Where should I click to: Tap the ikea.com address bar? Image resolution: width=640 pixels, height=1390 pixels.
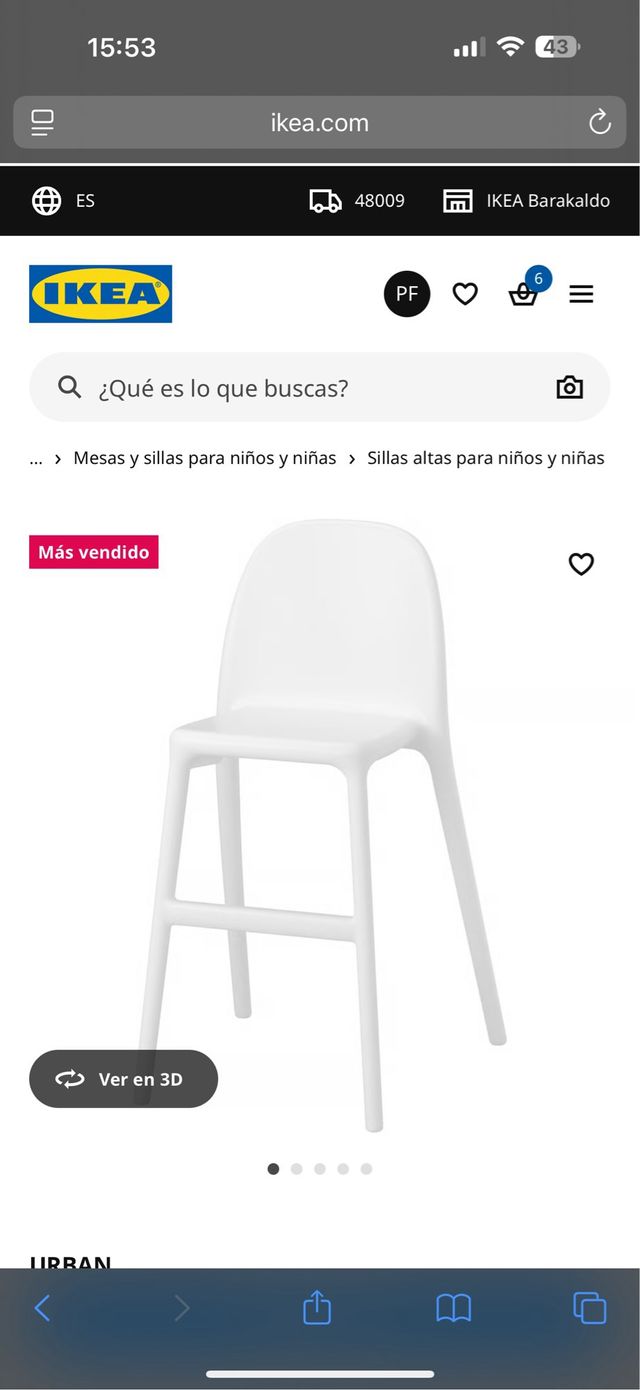coord(320,123)
